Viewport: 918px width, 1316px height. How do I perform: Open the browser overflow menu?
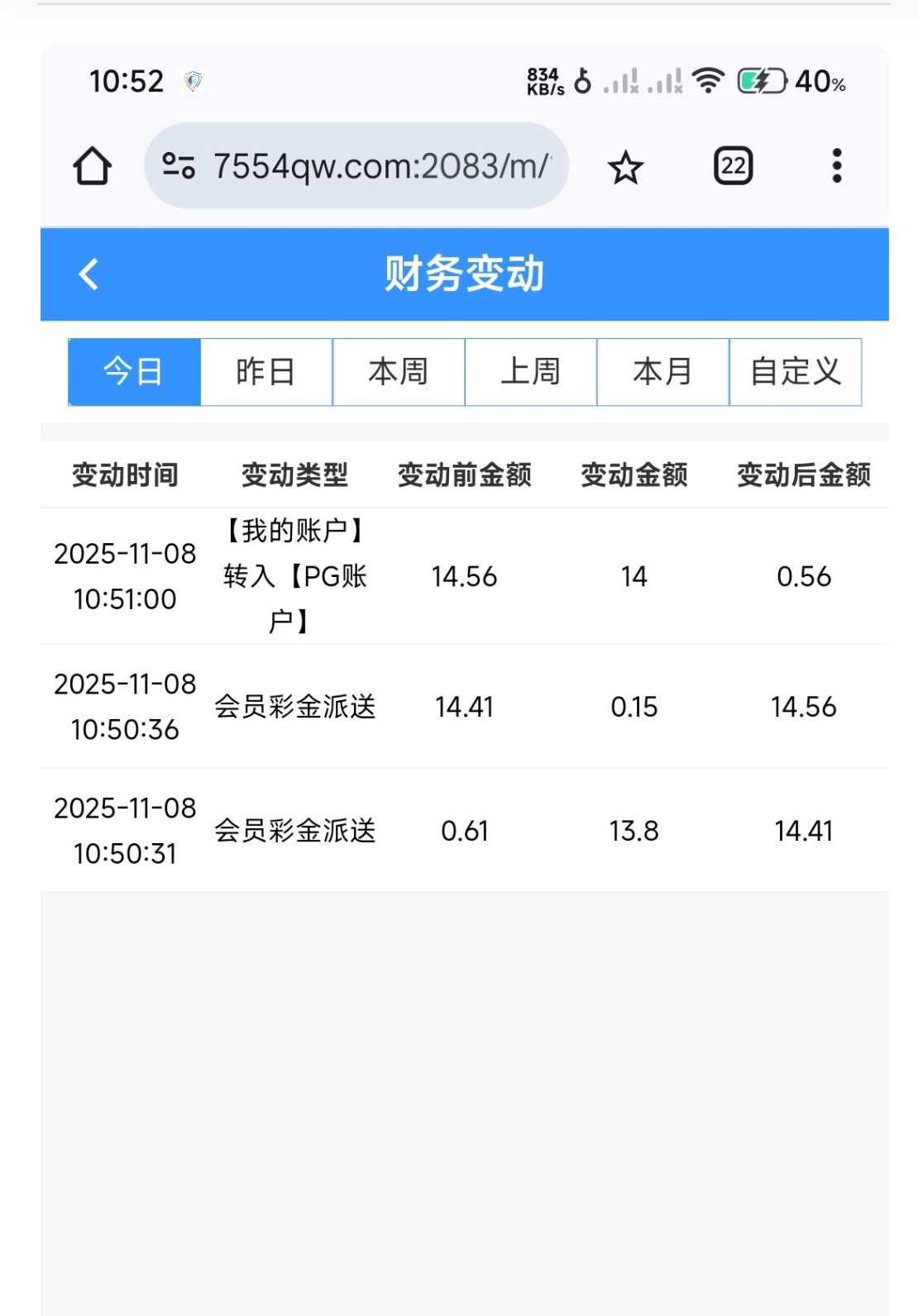837,166
